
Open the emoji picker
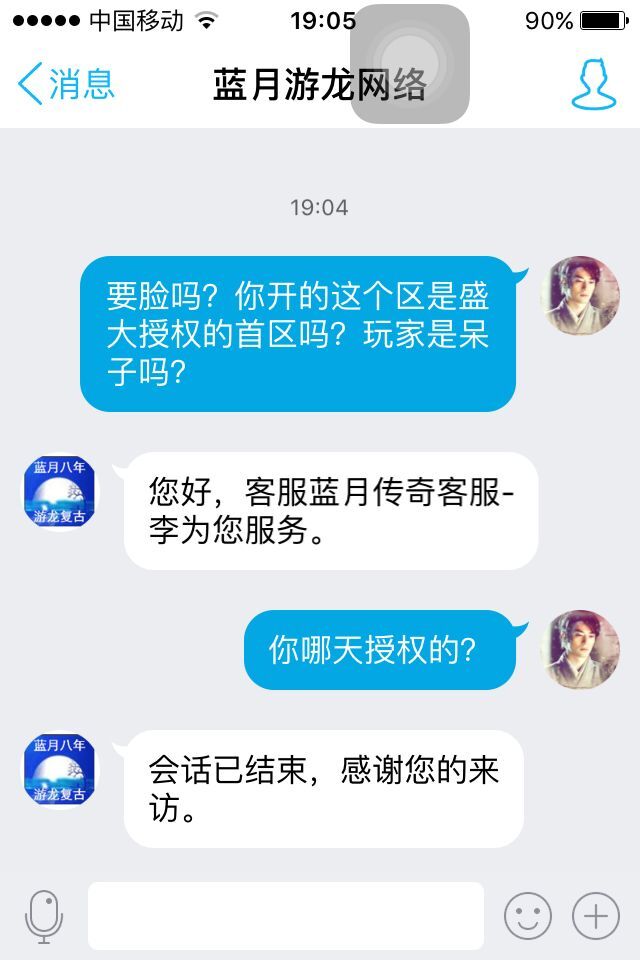pos(527,916)
